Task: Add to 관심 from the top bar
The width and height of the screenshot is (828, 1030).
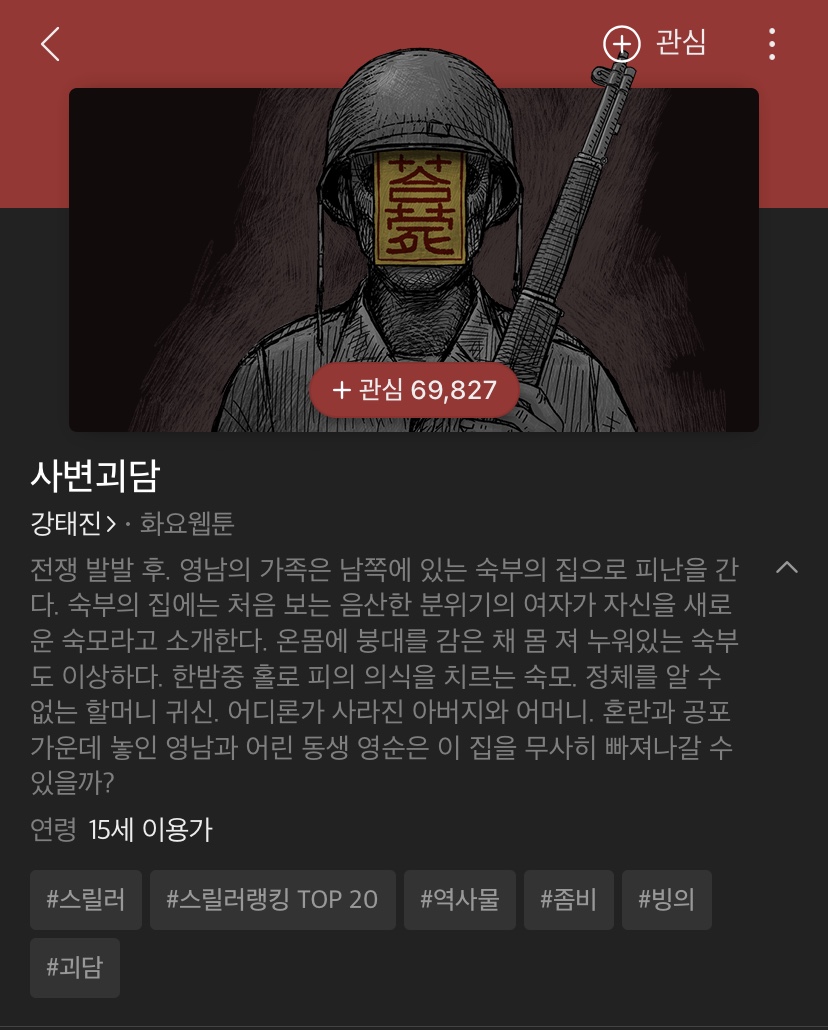Action: pos(654,44)
